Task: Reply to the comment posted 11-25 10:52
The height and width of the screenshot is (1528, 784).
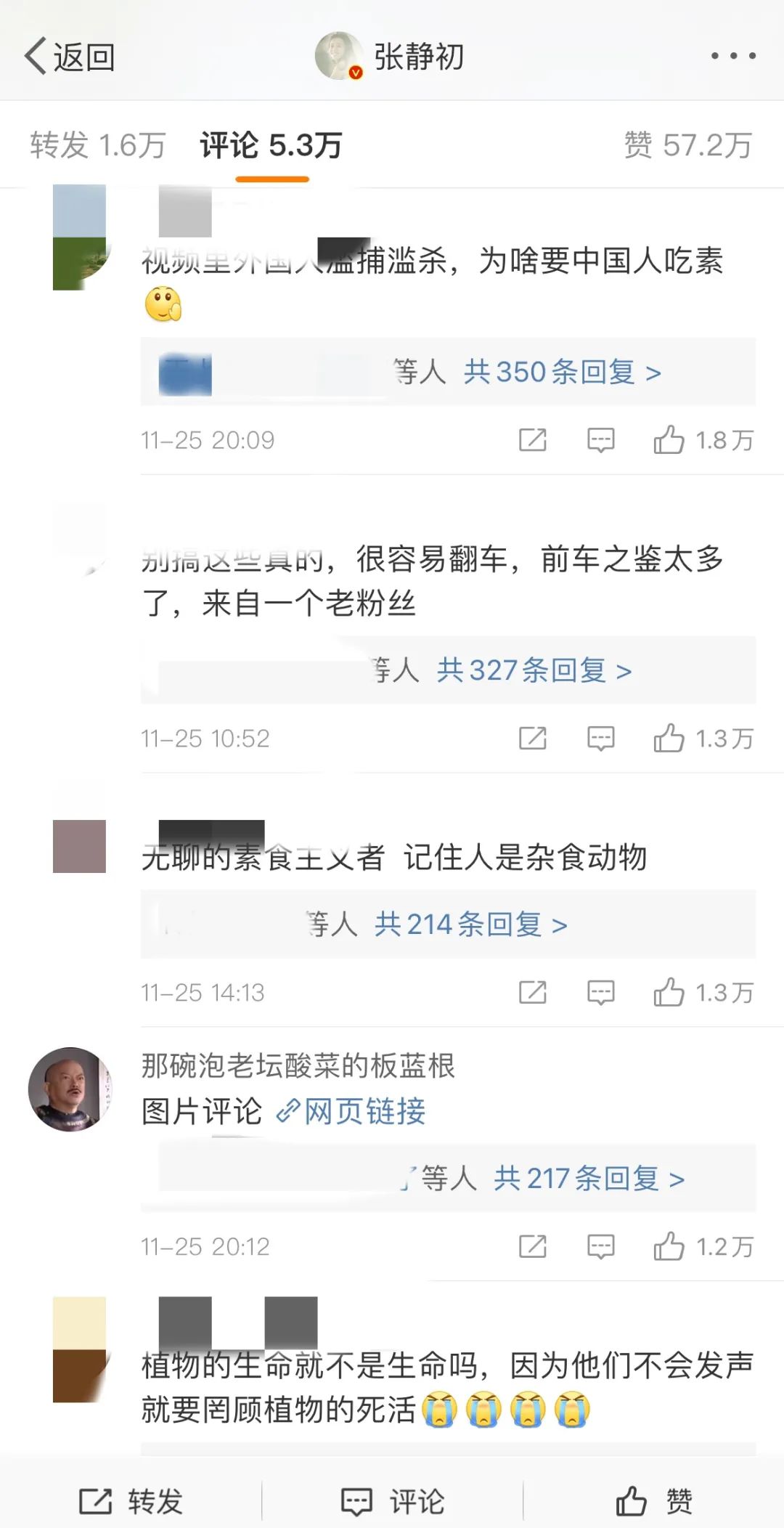Action: point(600,739)
